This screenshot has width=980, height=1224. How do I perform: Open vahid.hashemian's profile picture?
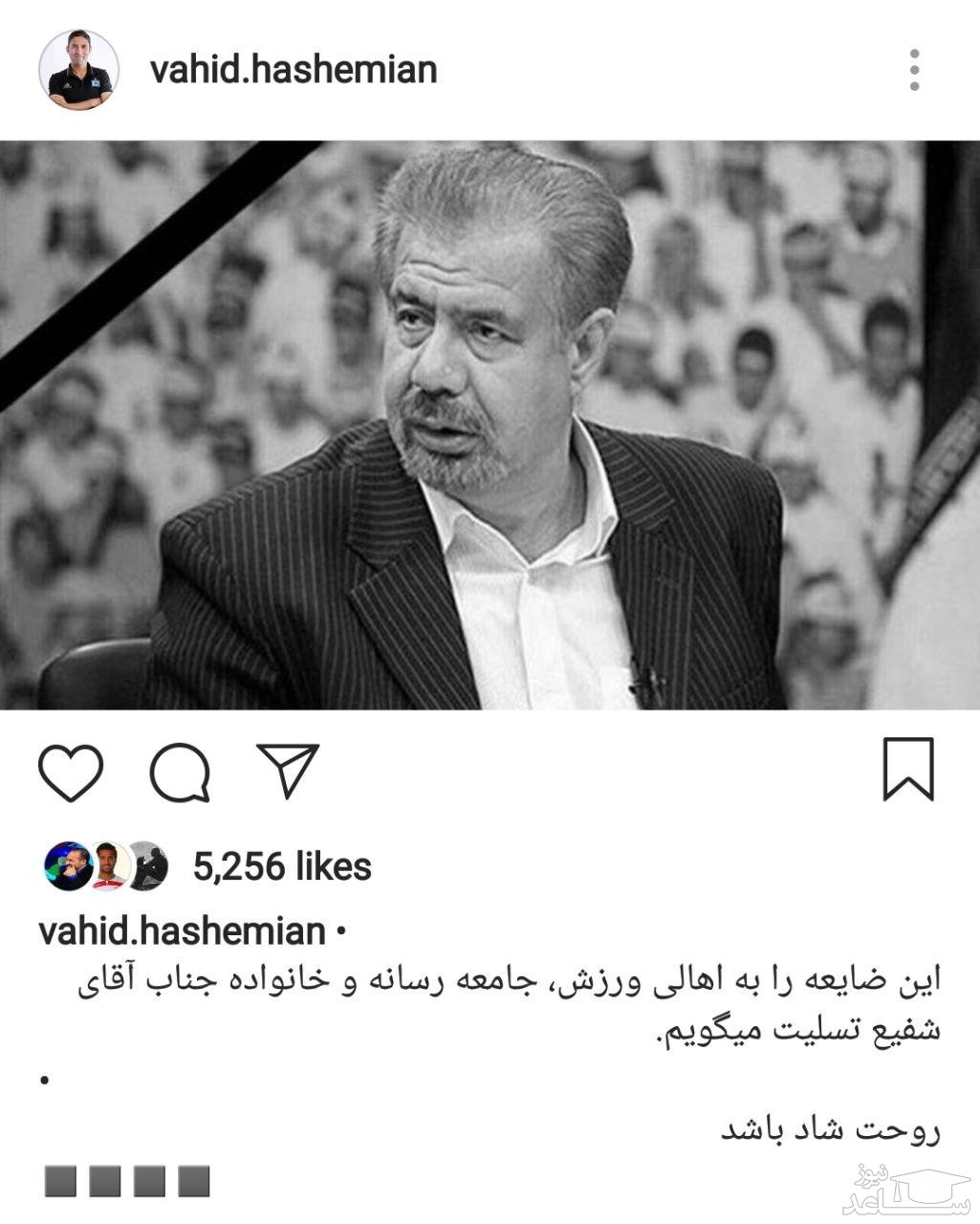[x=78, y=70]
